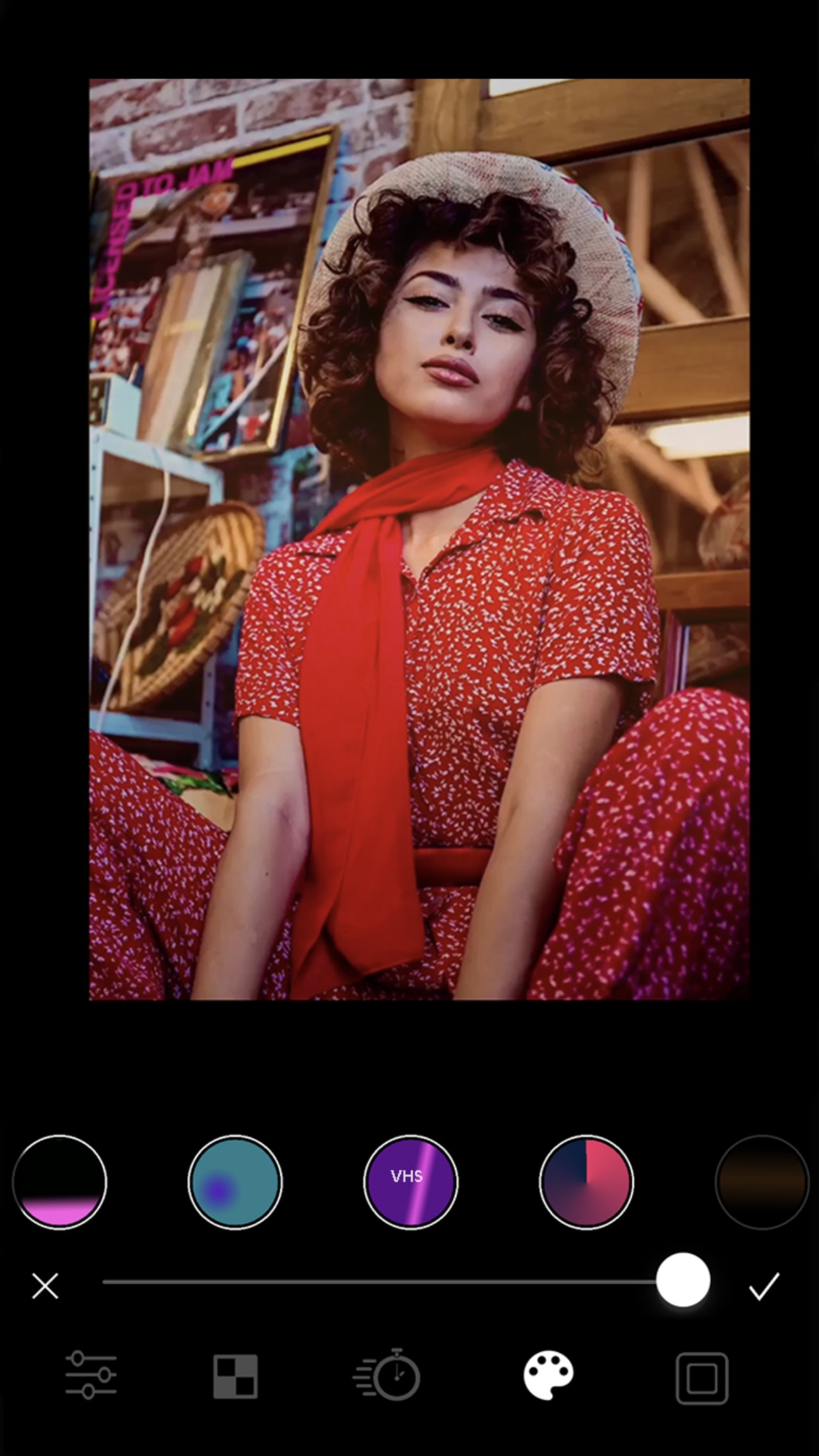Image resolution: width=819 pixels, height=1456 pixels.
Task: Select the pink and navy gradient filter
Action: point(586,1182)
